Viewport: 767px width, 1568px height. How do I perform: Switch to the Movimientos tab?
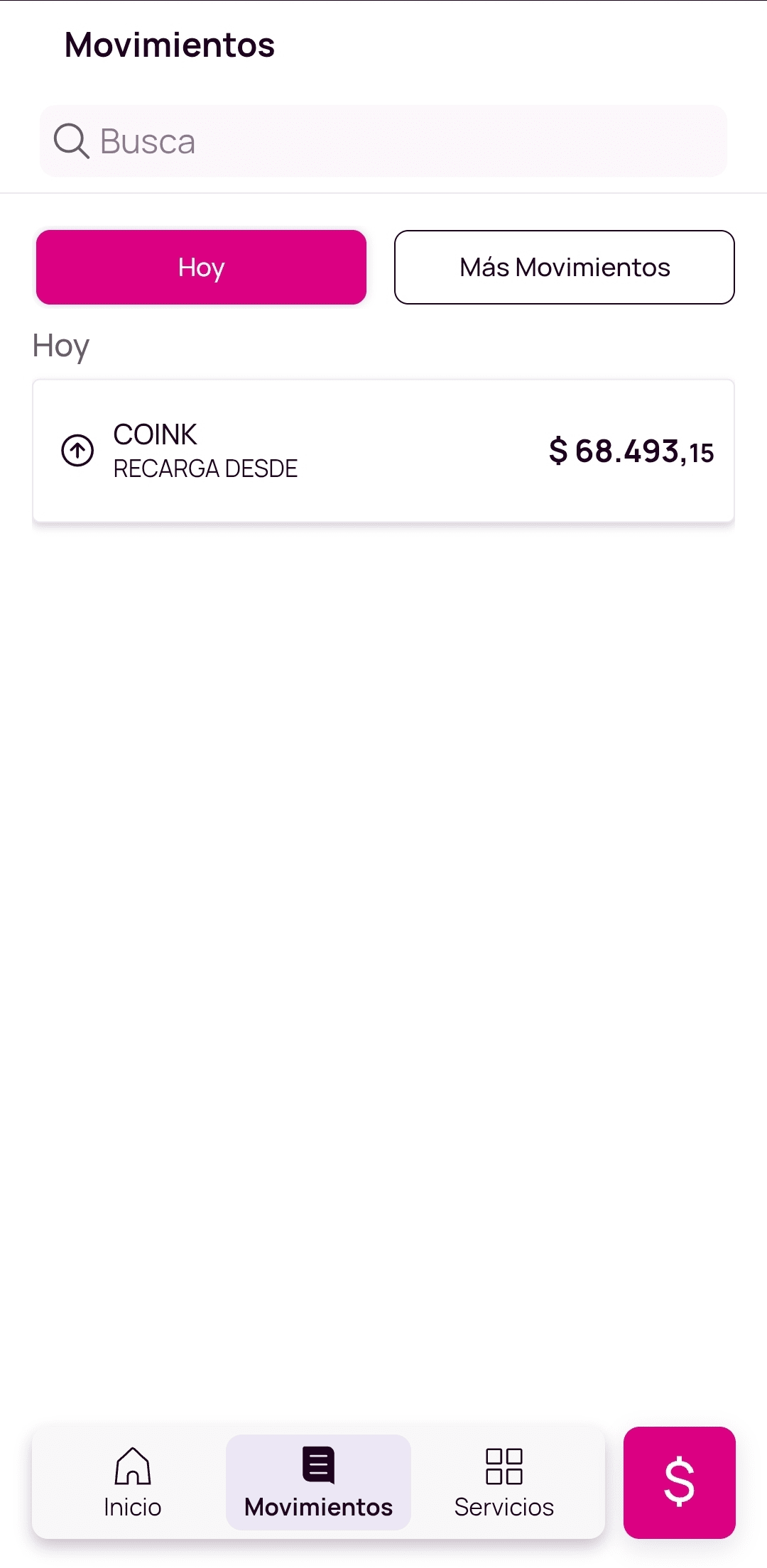click(x=318, y=1482)
